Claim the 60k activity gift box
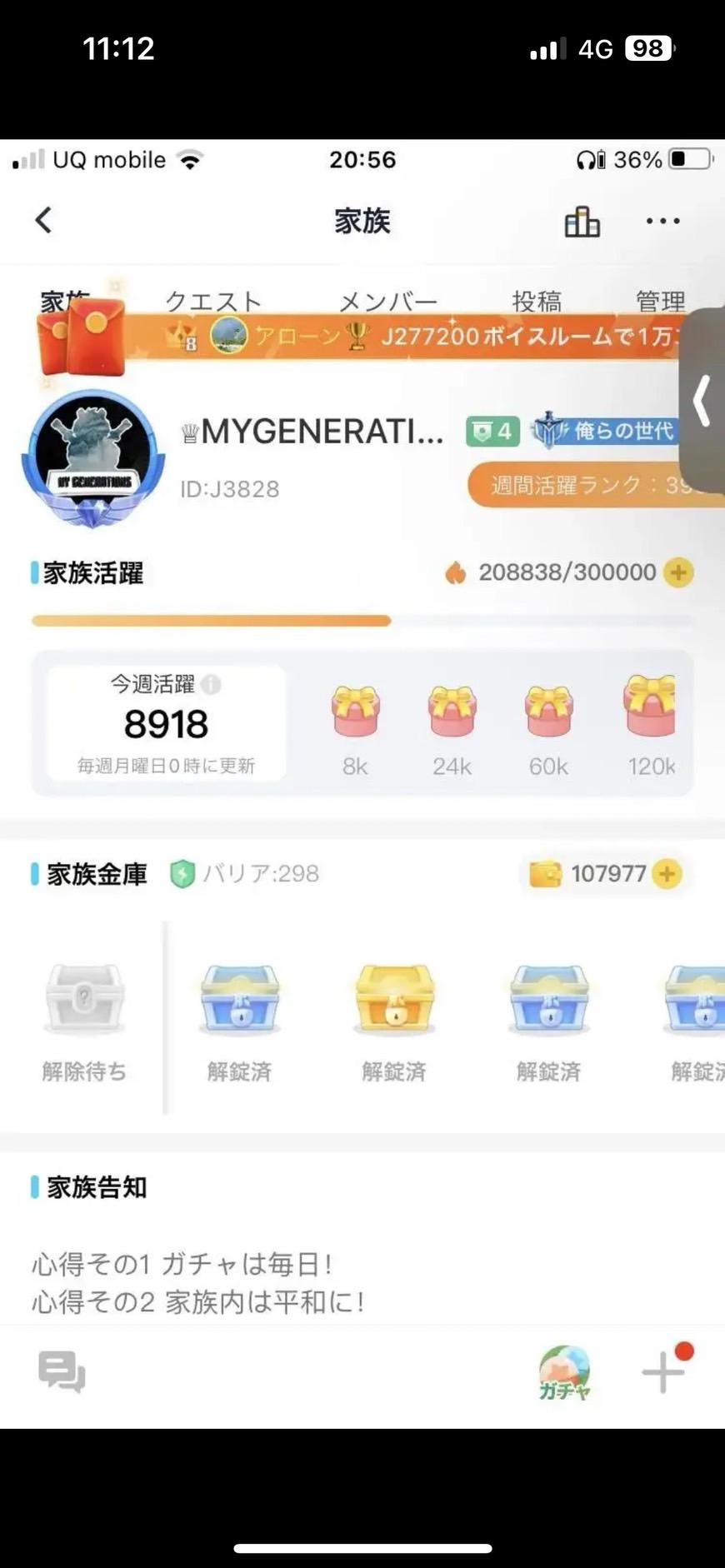This screenshot has height=1568, width=725. pos(548,712)
